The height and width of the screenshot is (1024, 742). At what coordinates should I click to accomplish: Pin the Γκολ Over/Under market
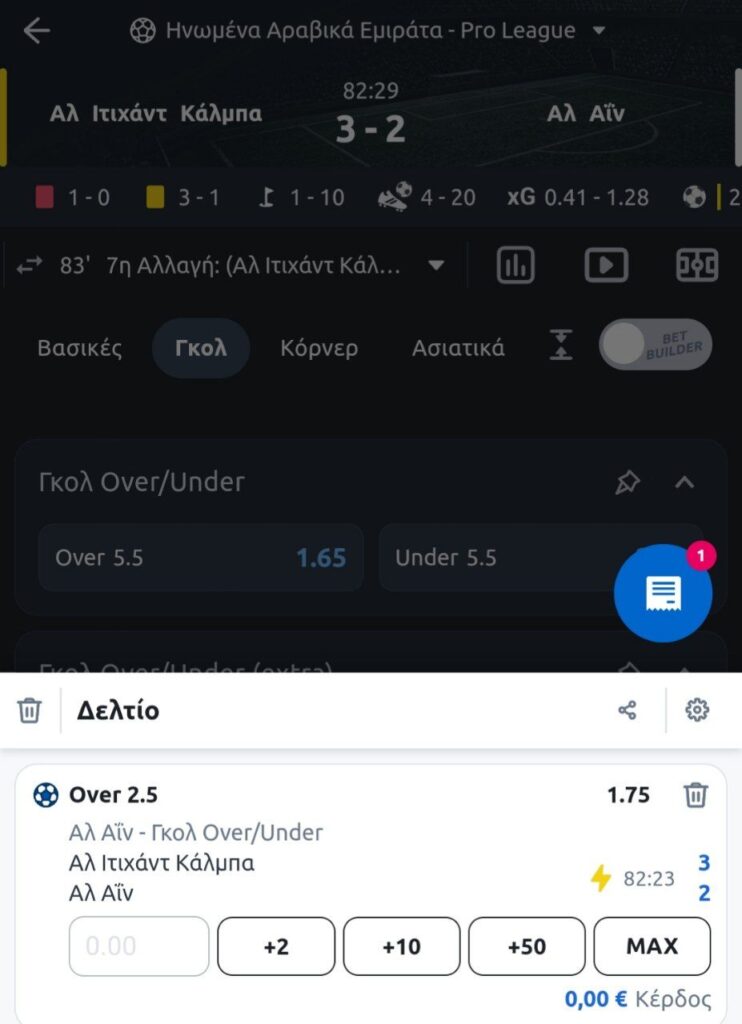pyautogui.click(x=627, y=483)
